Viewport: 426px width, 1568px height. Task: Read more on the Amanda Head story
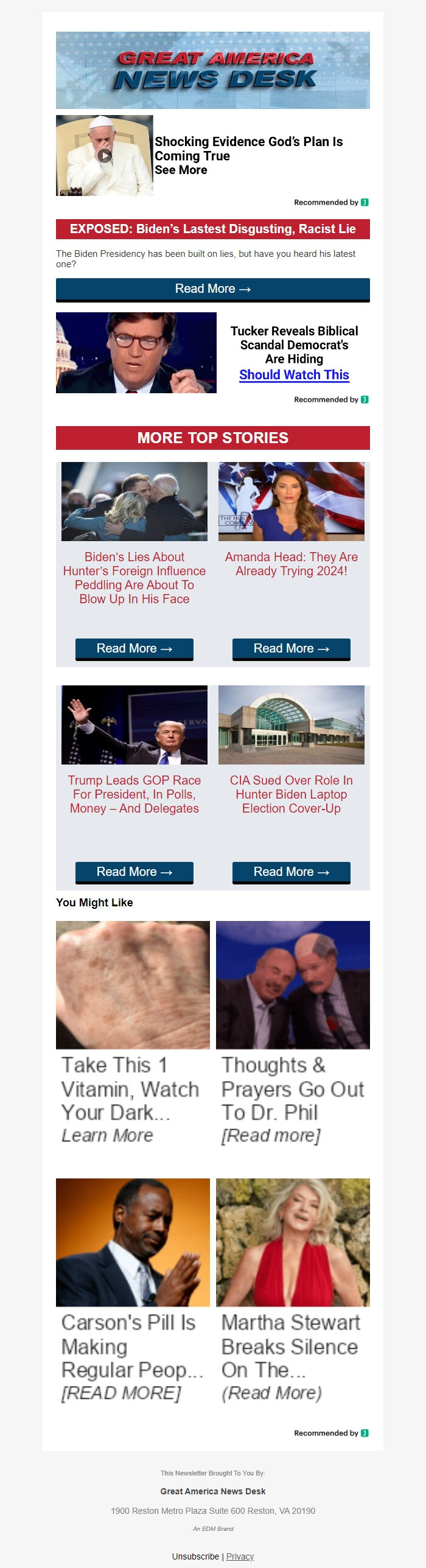click(291, 649)
